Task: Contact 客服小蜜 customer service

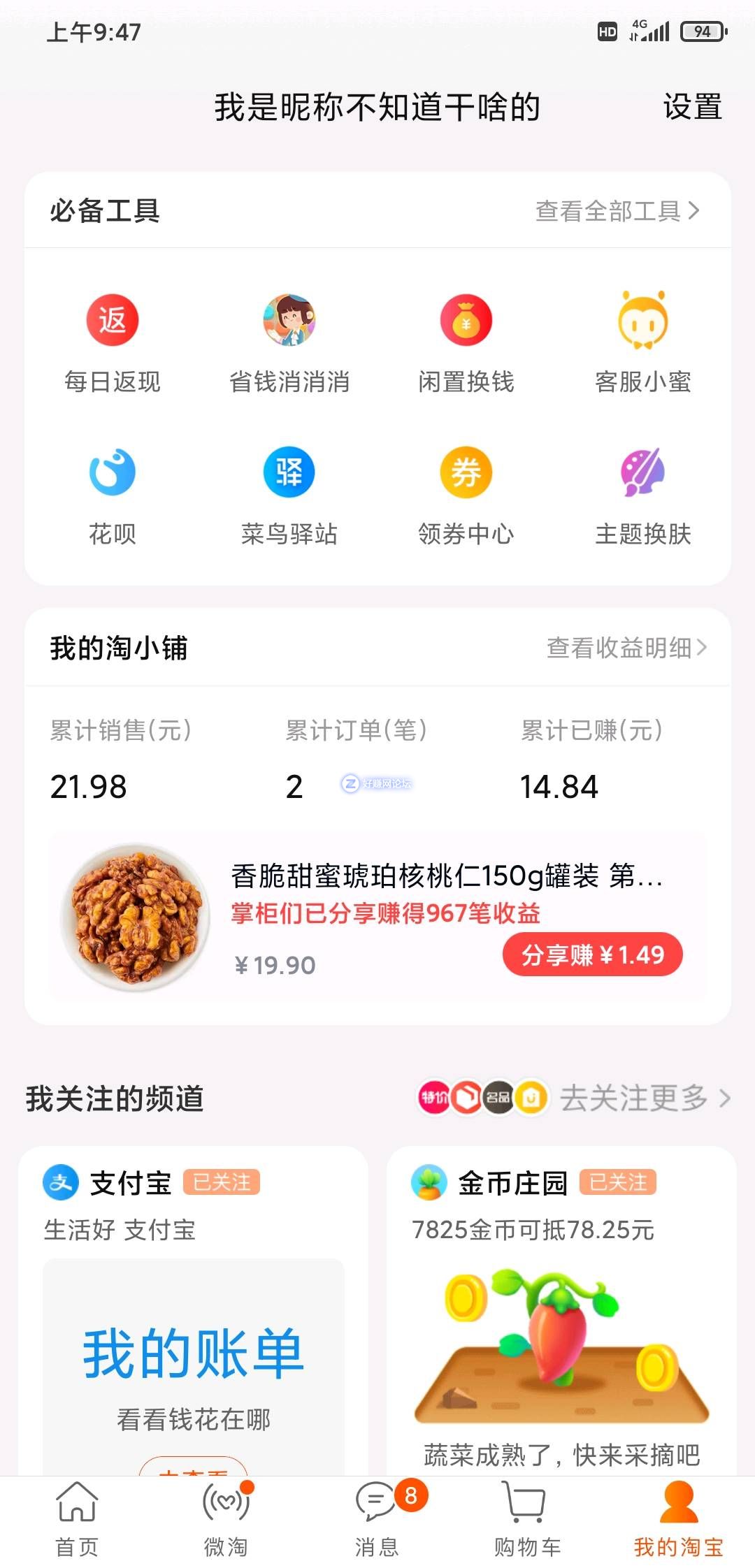Action: coord(643,342)
